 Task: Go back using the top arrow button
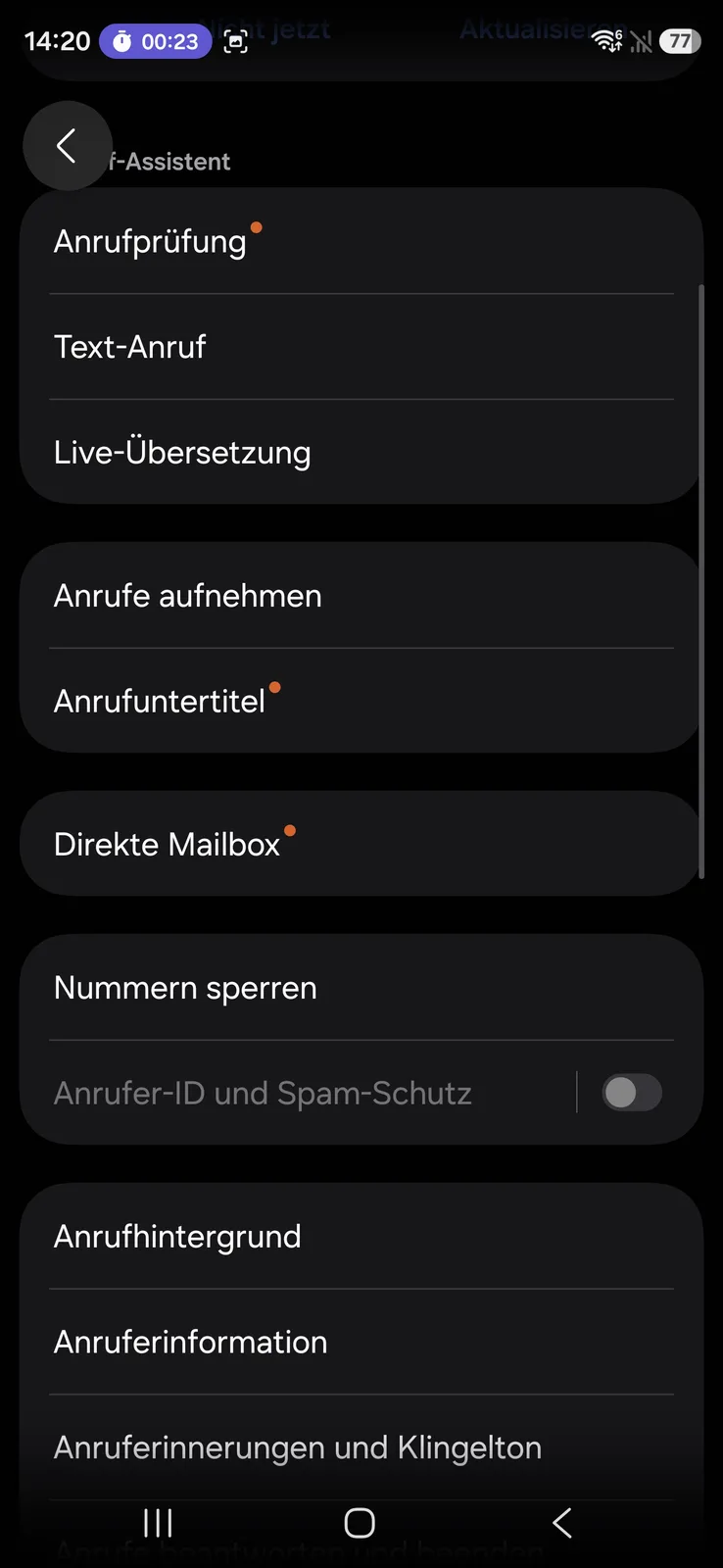[67, 146]
